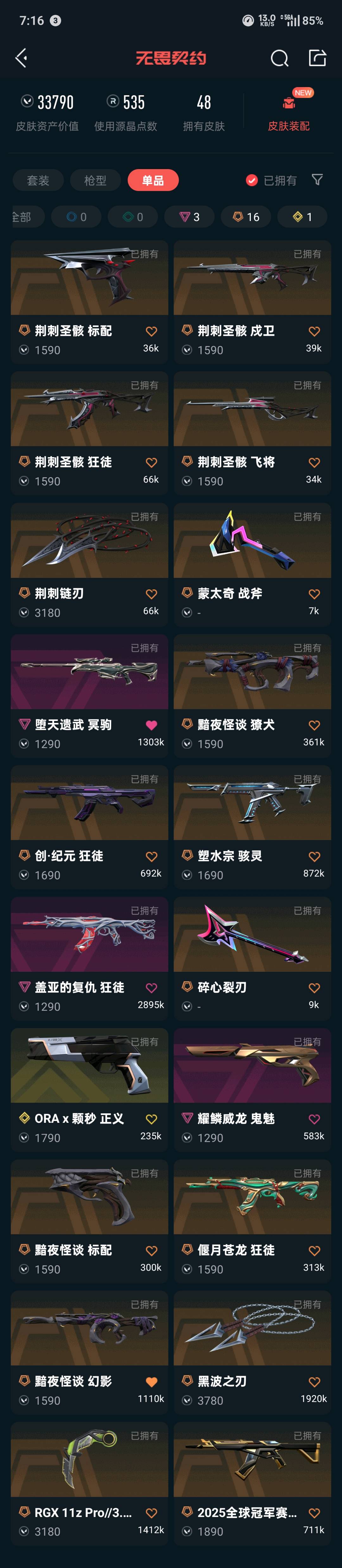Like the 荆刺圣骸 戍卫 skin

(314, 331)
